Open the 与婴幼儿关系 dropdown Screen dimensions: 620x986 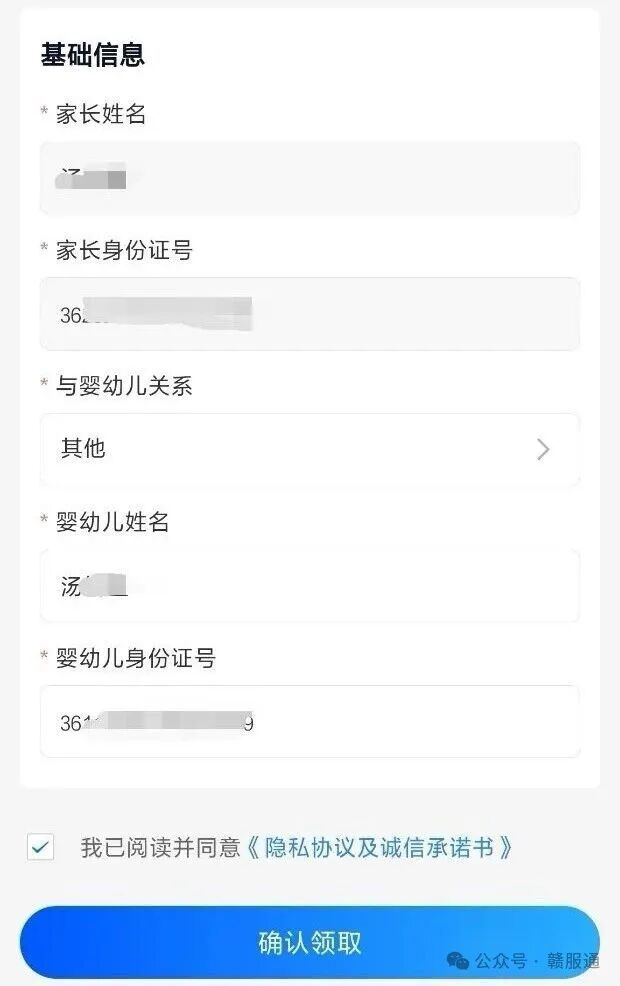click(309, 450)
